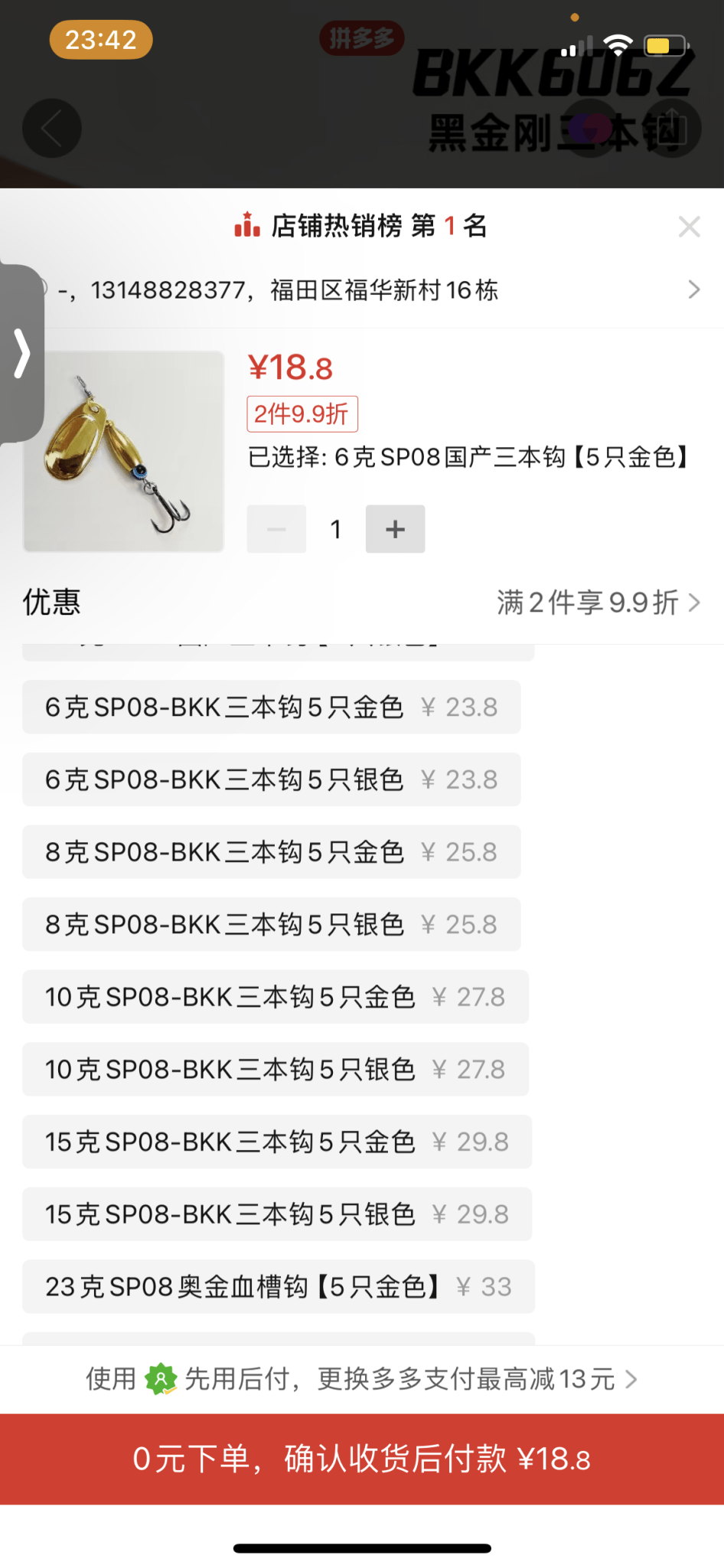Choose 8克SP08-BKK三本钩5只金色 variant

(271, 852)
